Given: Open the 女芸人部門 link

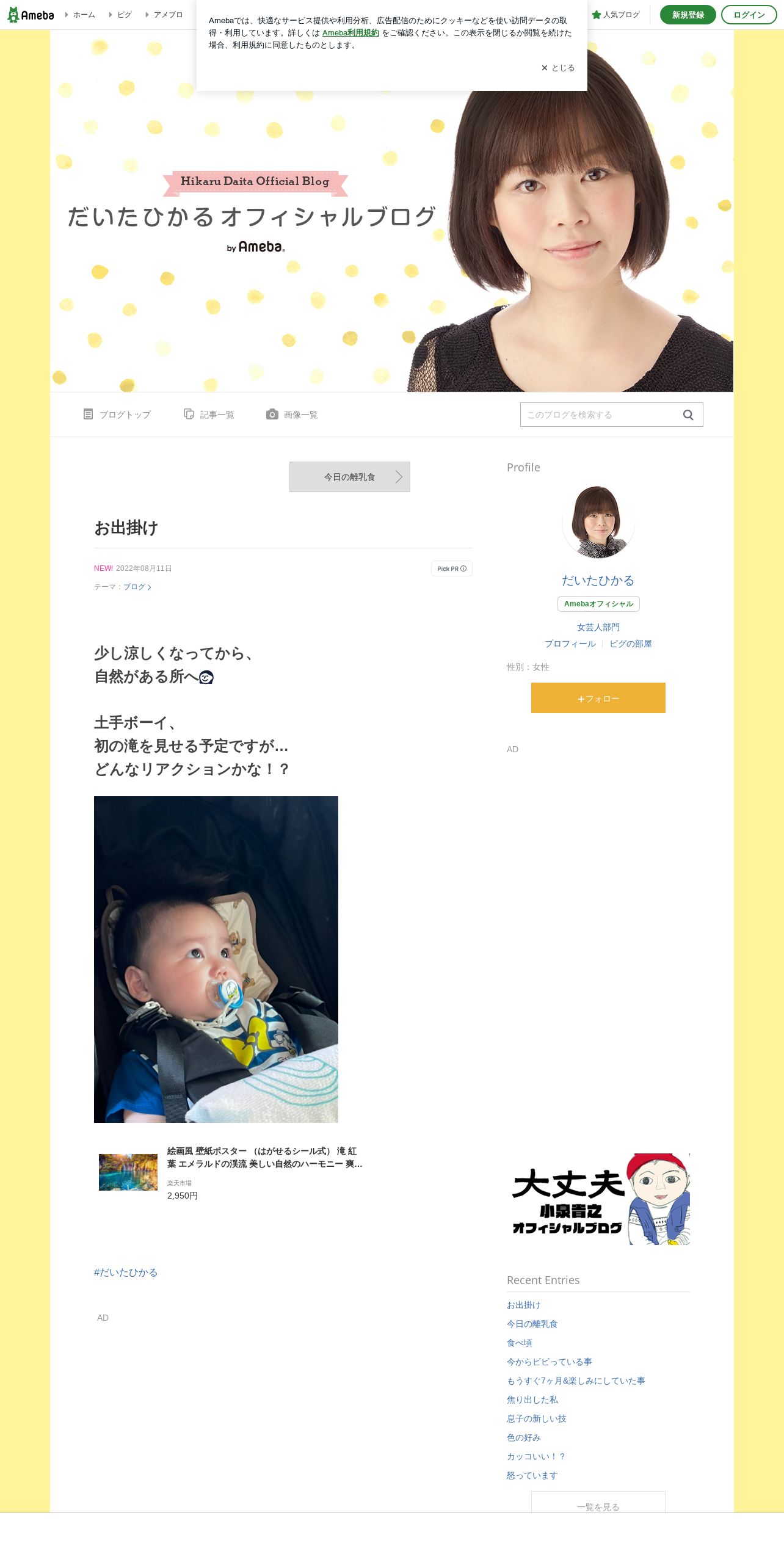Looking at the screenshot, I should point(598,627).
